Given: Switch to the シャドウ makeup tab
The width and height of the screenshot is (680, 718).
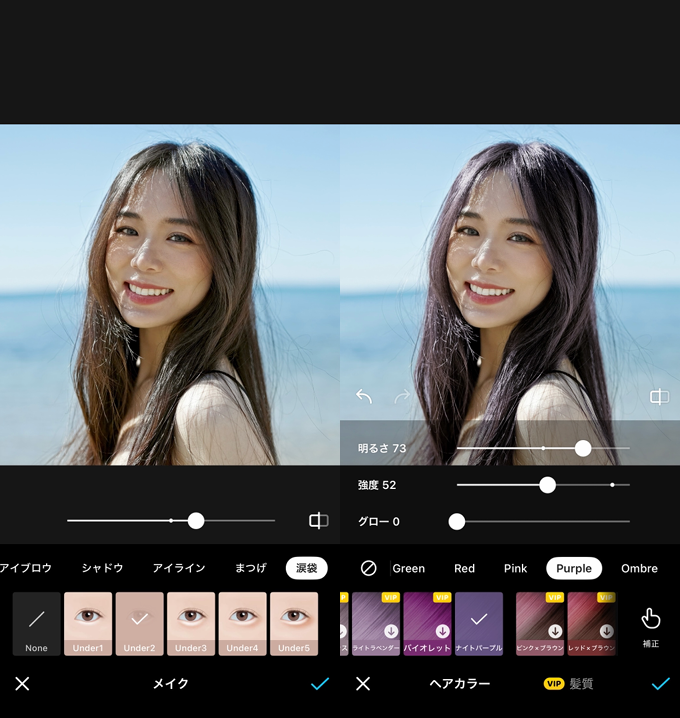Looking at the screenshot, I should (102, 568).
